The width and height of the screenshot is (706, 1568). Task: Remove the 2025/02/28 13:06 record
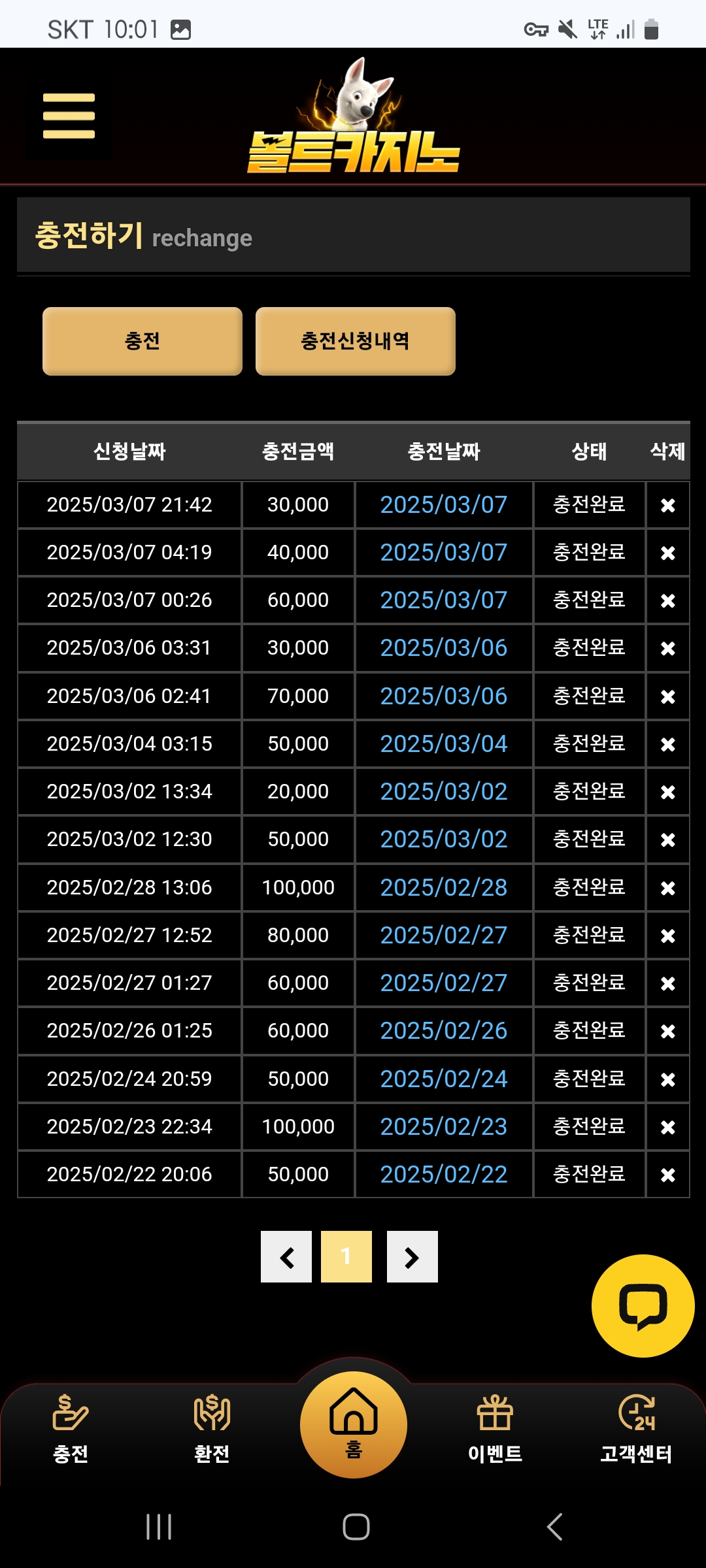pyautogui.click(x=667, y=888)
